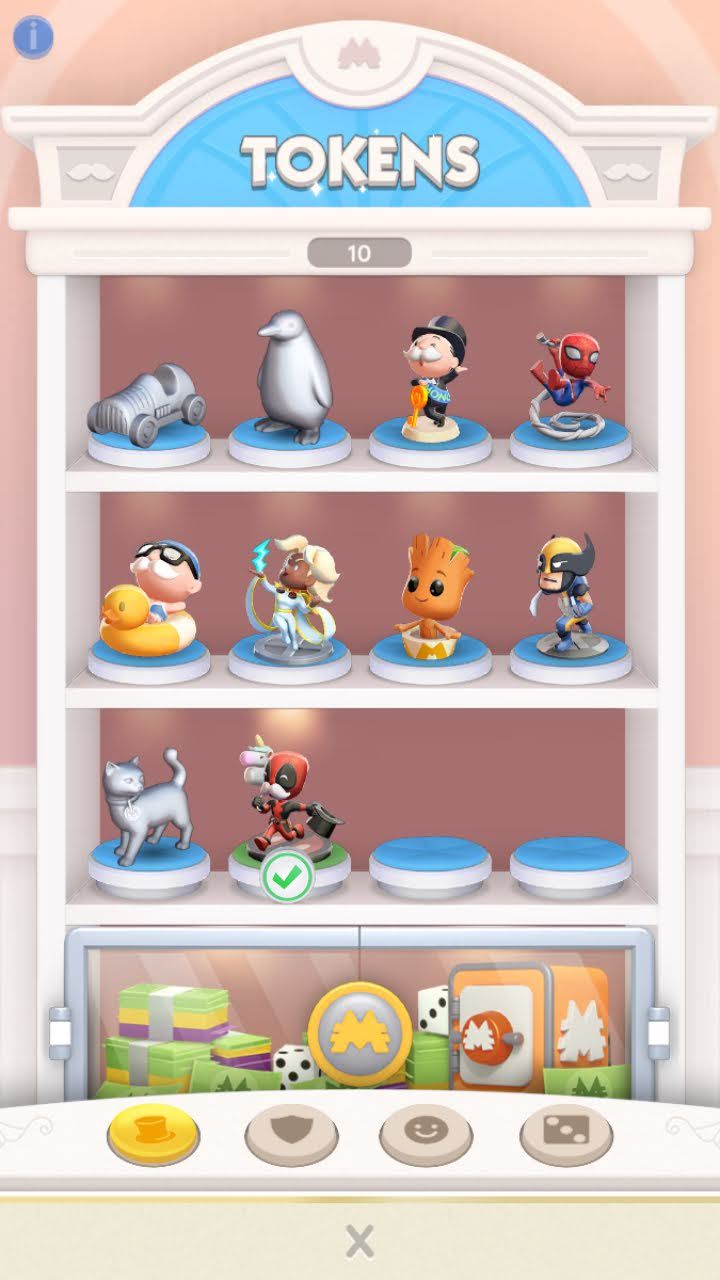Choose the Mr. Monopoly token
720x1280 pixels.
(431, 382)
